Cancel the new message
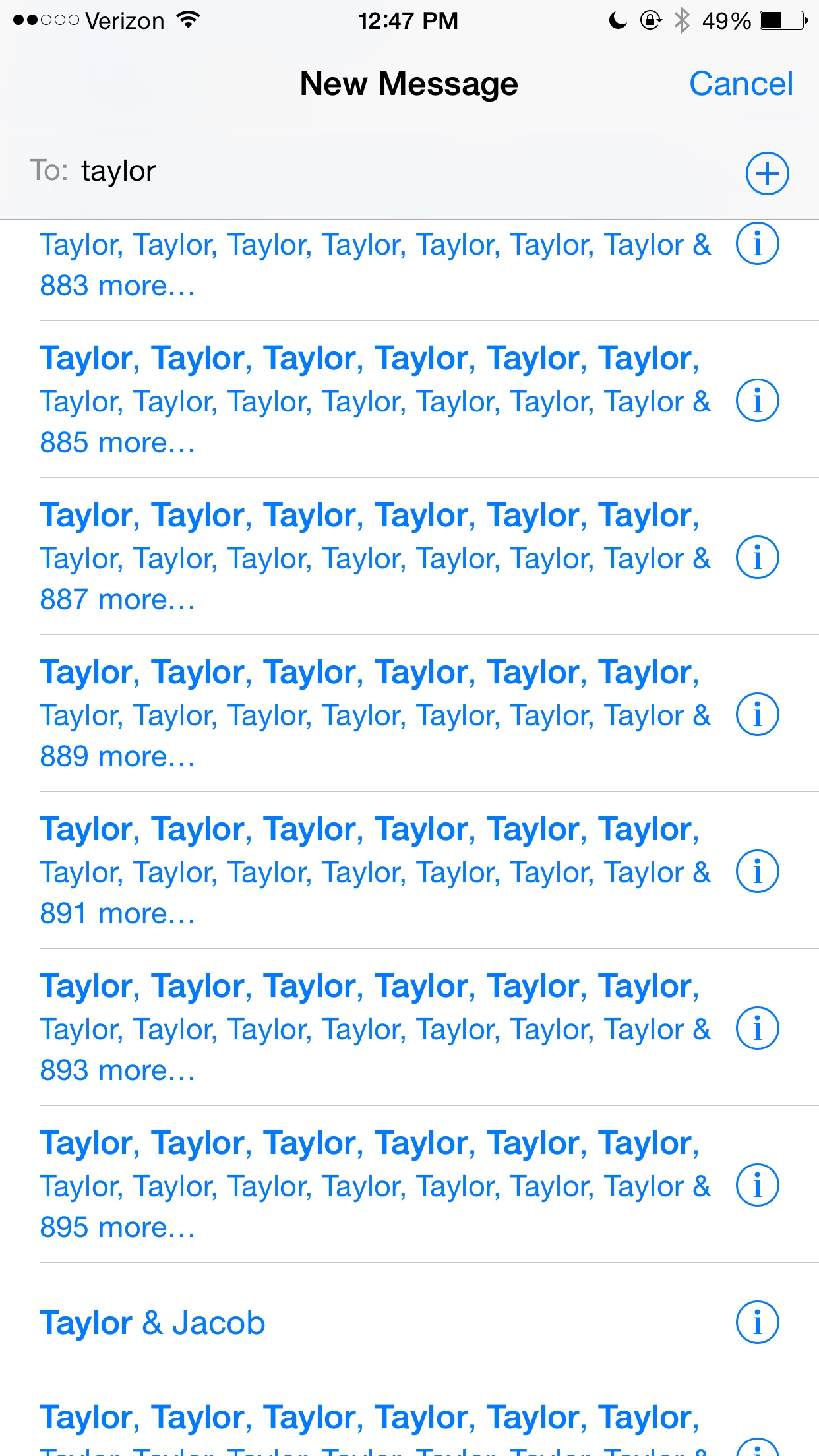Viewport: 819px width, 1456px height. point(741,84)
